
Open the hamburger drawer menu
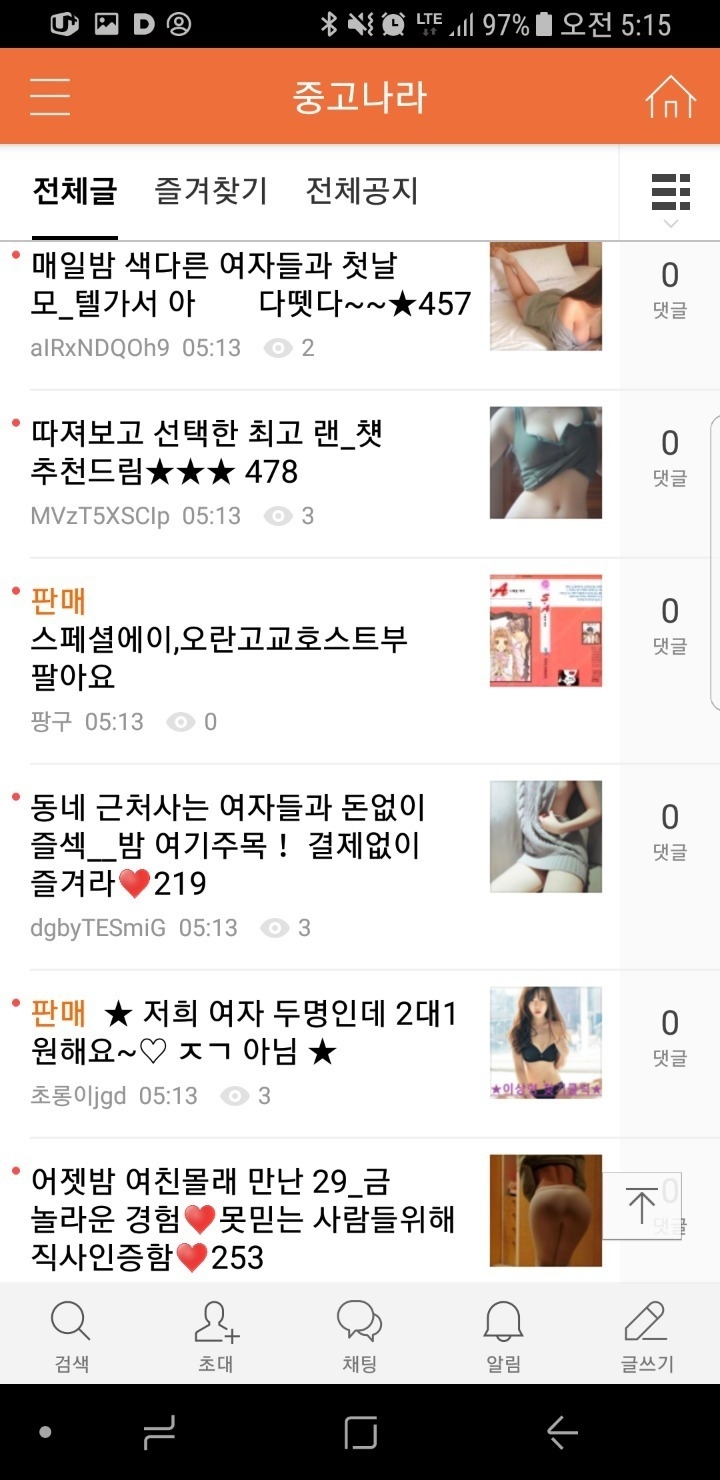pos(50,97)
